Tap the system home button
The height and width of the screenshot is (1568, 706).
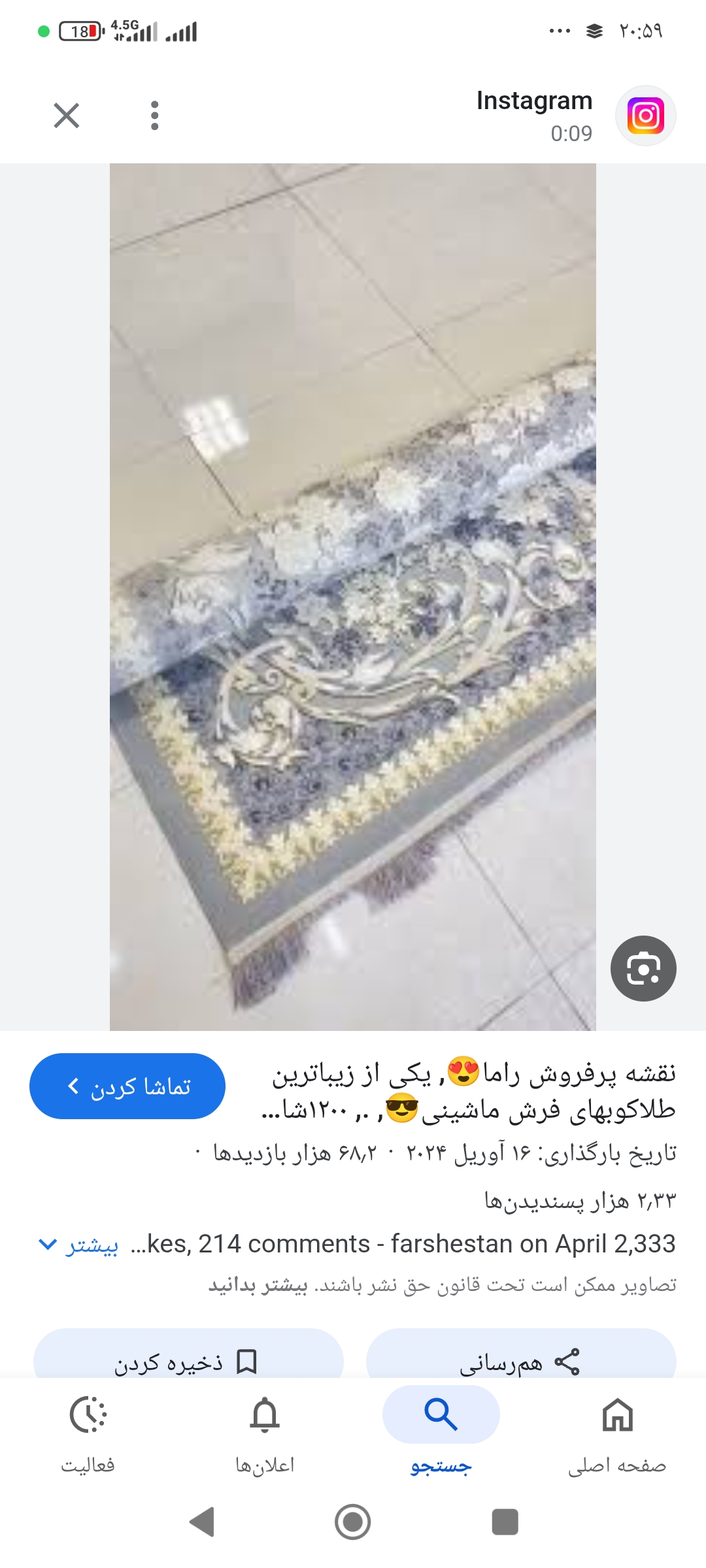(x=353, y=1522)
